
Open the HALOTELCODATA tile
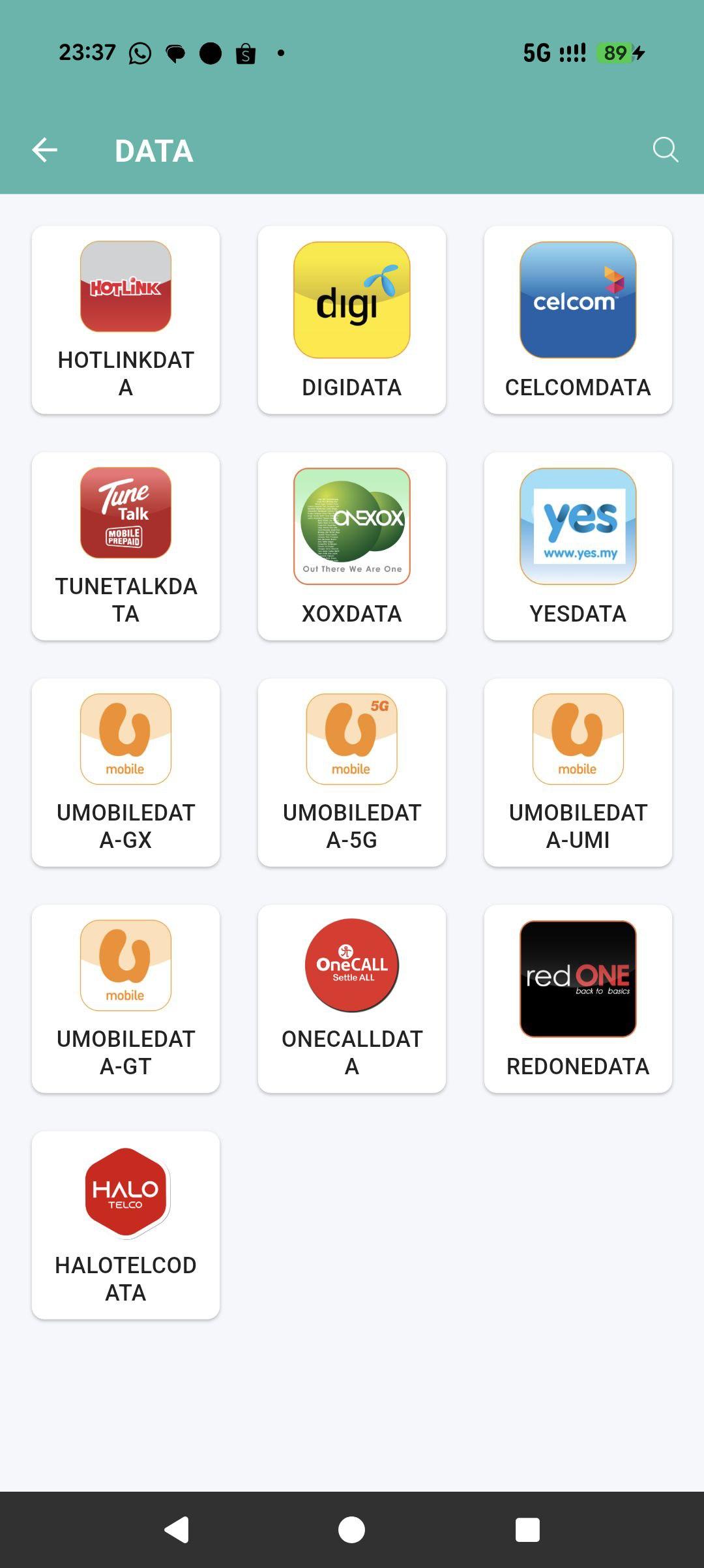(x=126, y=1225)
